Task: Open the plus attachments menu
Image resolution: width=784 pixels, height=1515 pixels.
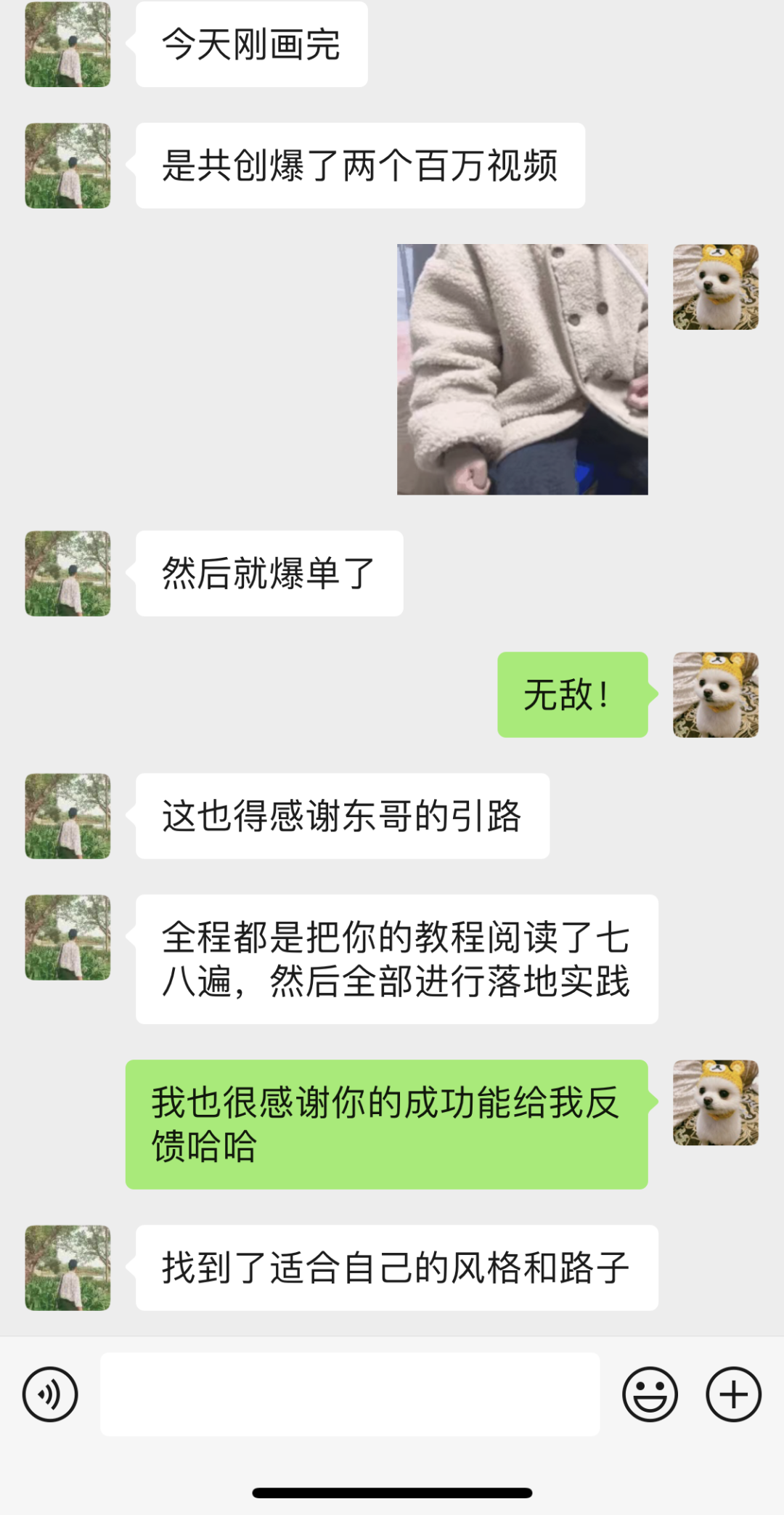Action: (x=733, y=1394)
